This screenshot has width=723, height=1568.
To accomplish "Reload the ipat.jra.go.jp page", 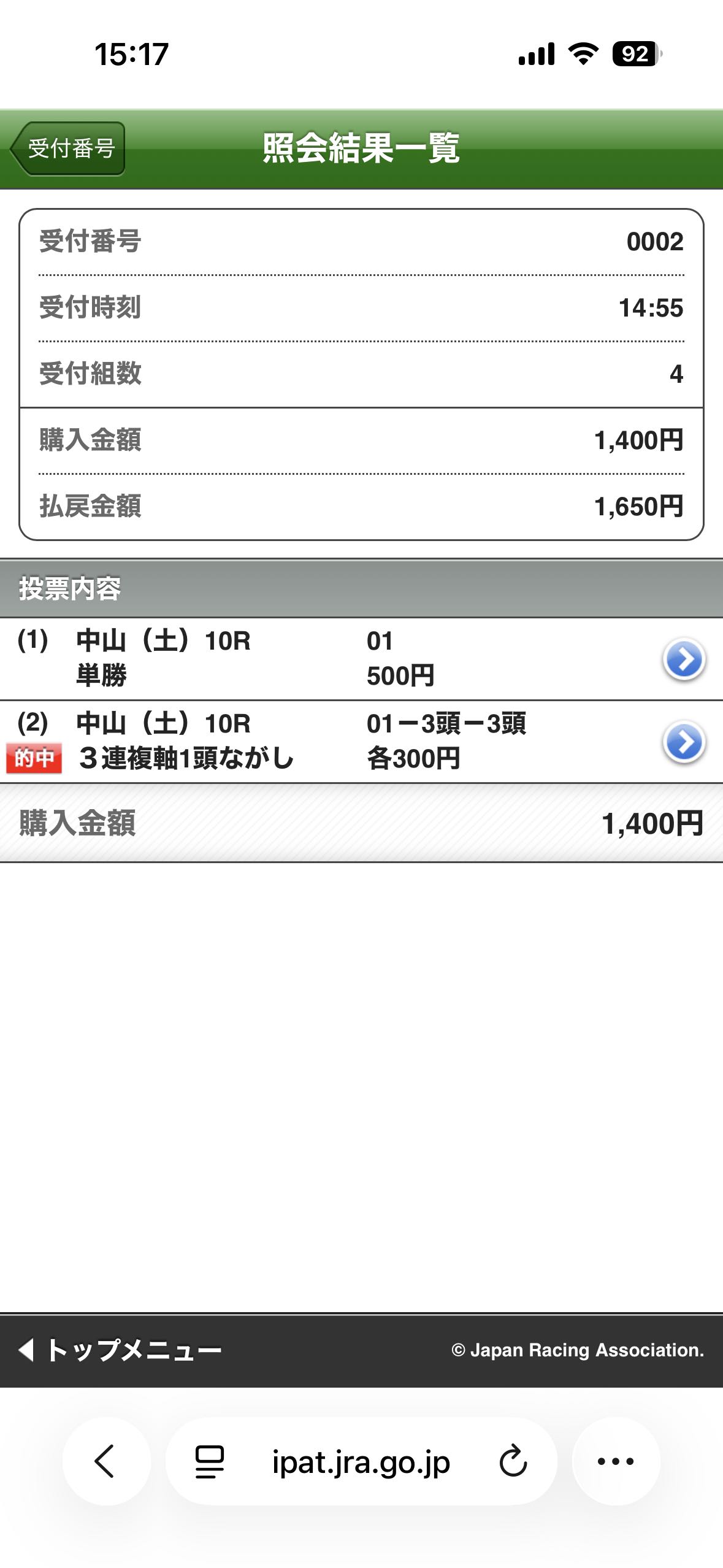I will (513, 1461).
